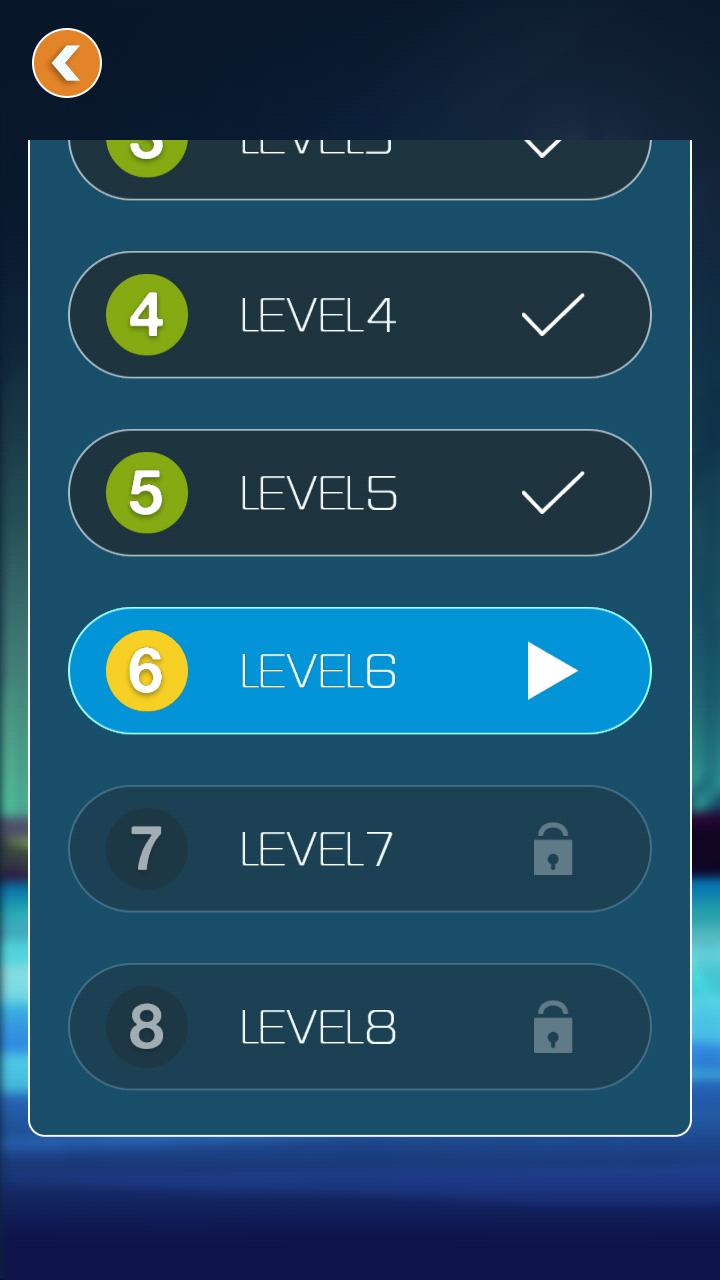Screen dimensions: 720x1280
Task: Select the locked Level 7
Action: (360, 849)
